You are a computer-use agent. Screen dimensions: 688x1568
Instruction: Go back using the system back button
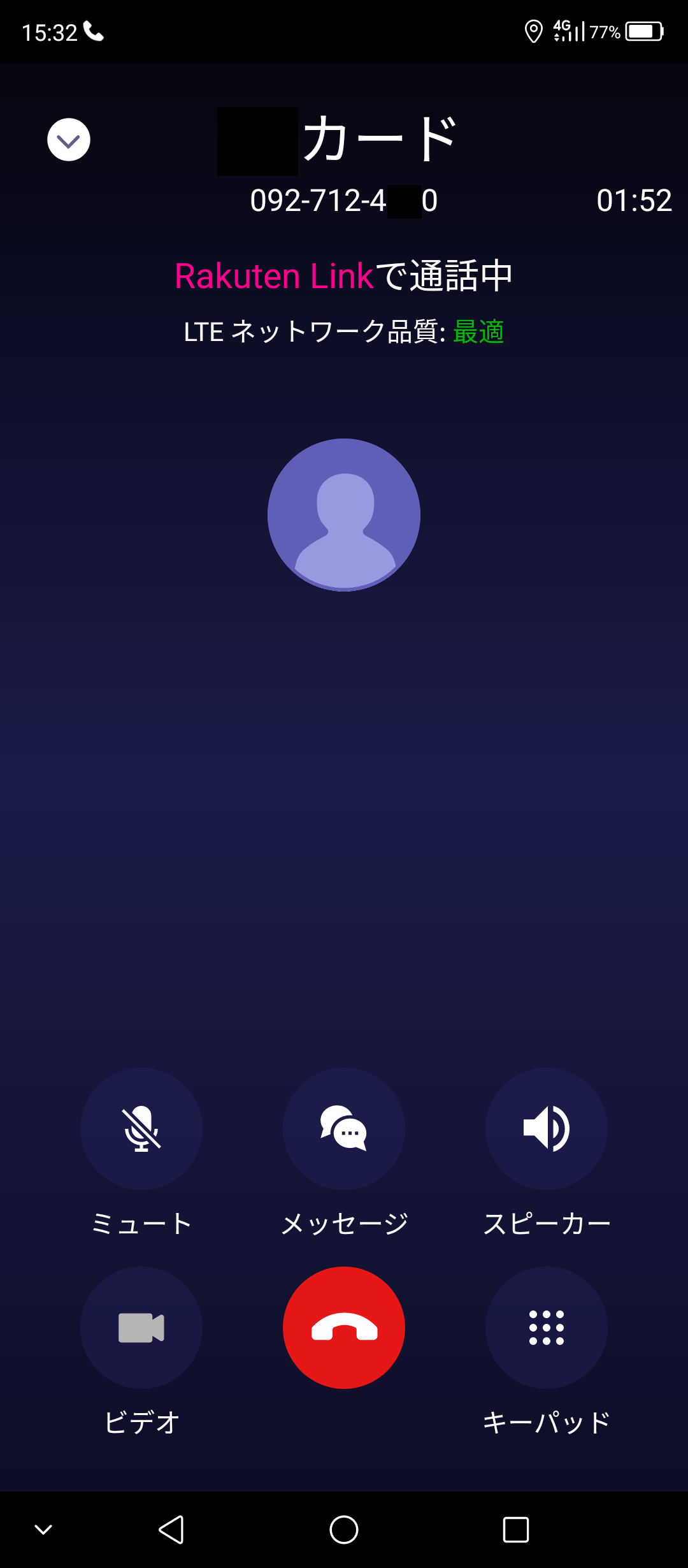[171, 1529]
